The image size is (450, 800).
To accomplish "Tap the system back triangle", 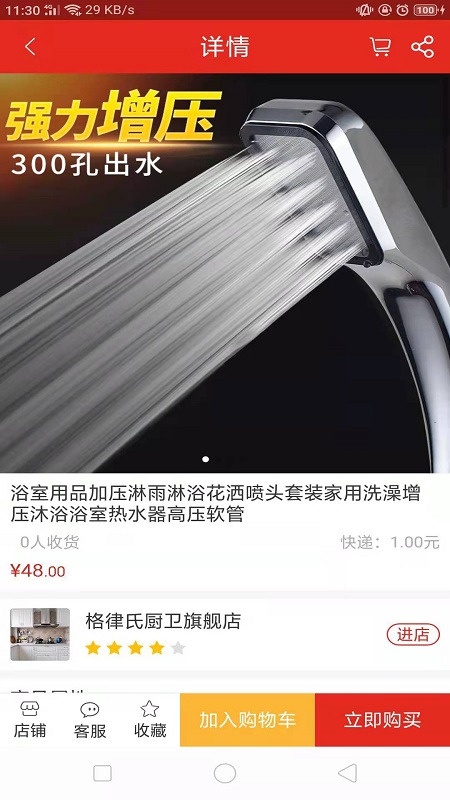I will (x=347, y=773).
